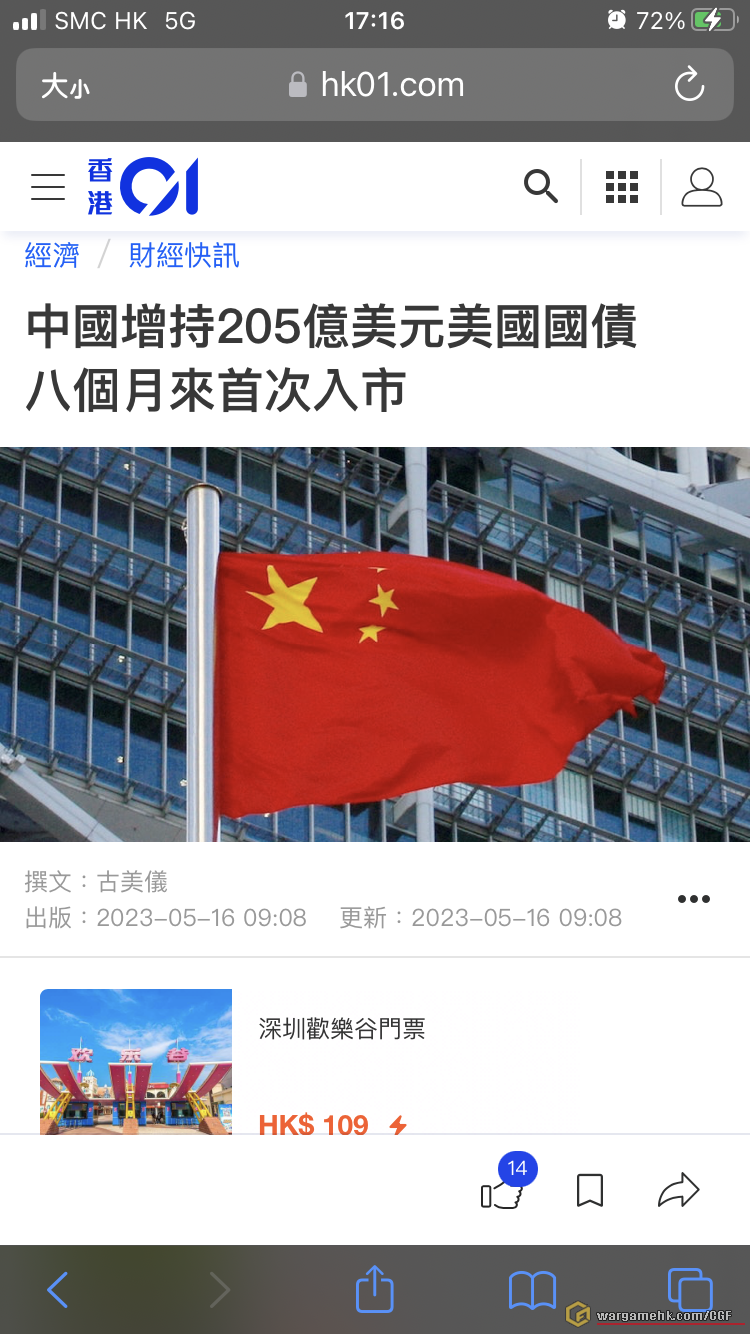Bookmark this article
Viewport: 750px width, 1334px height.
590,1190
